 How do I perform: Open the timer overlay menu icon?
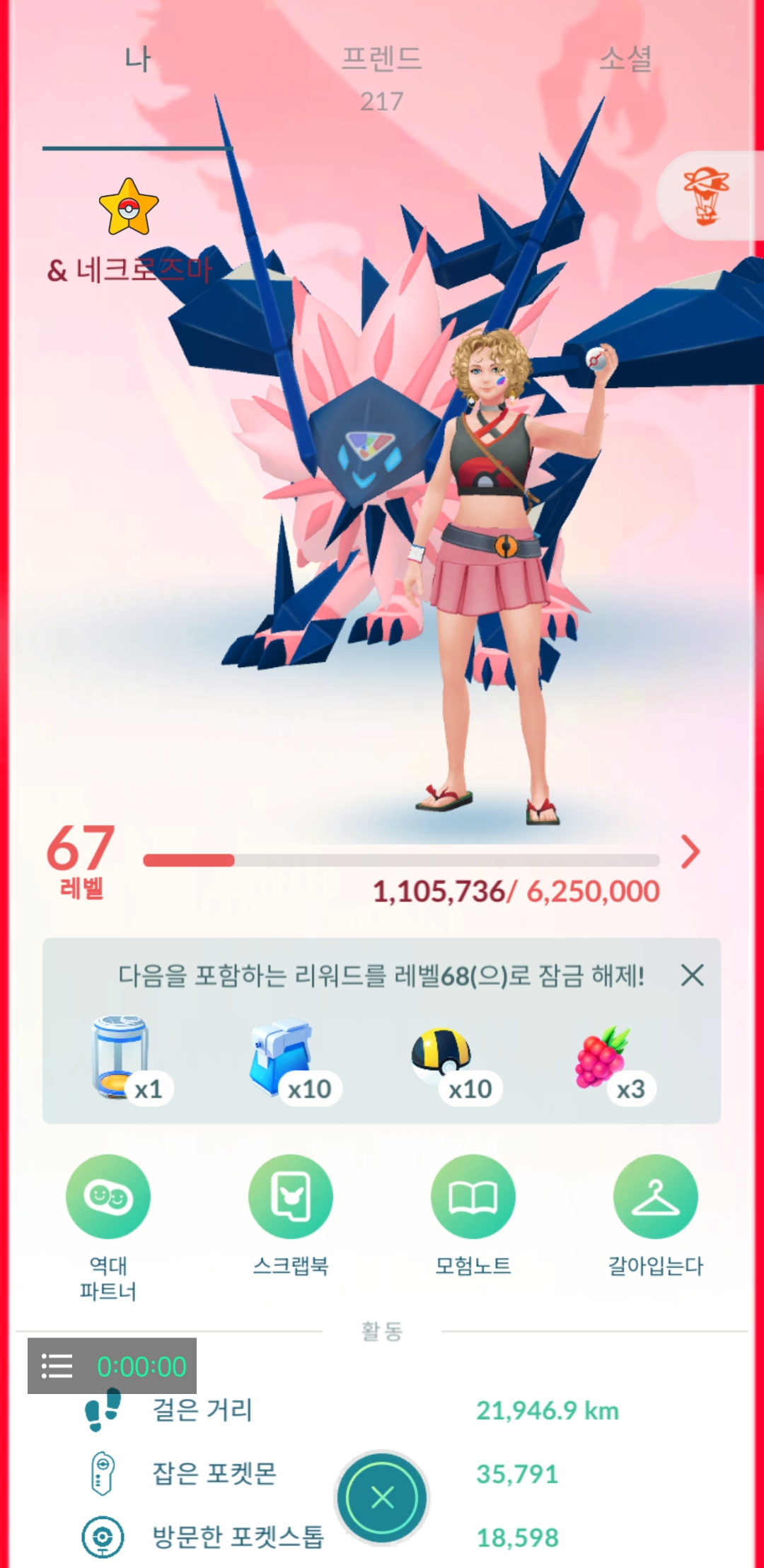(57, 1366)
